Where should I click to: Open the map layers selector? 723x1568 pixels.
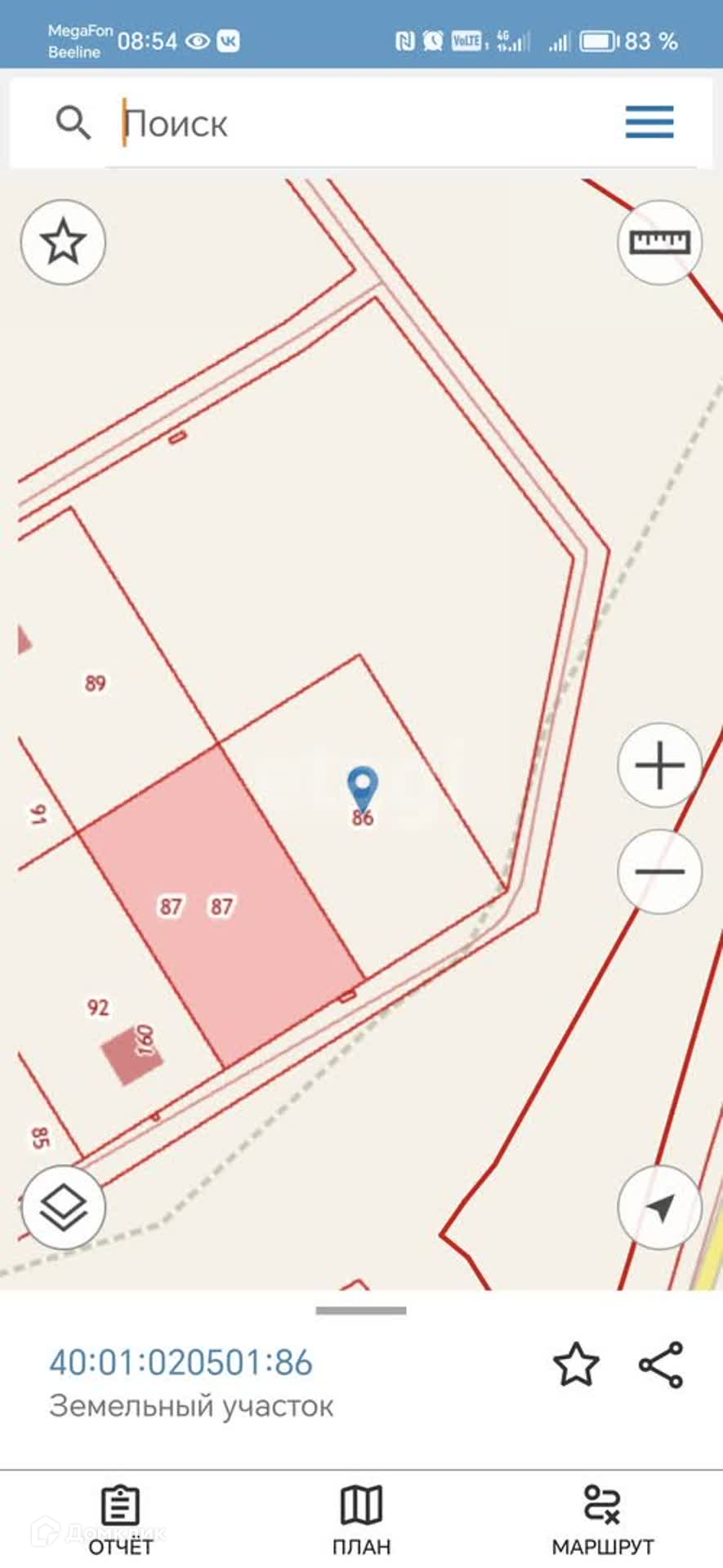point(63,1207)
